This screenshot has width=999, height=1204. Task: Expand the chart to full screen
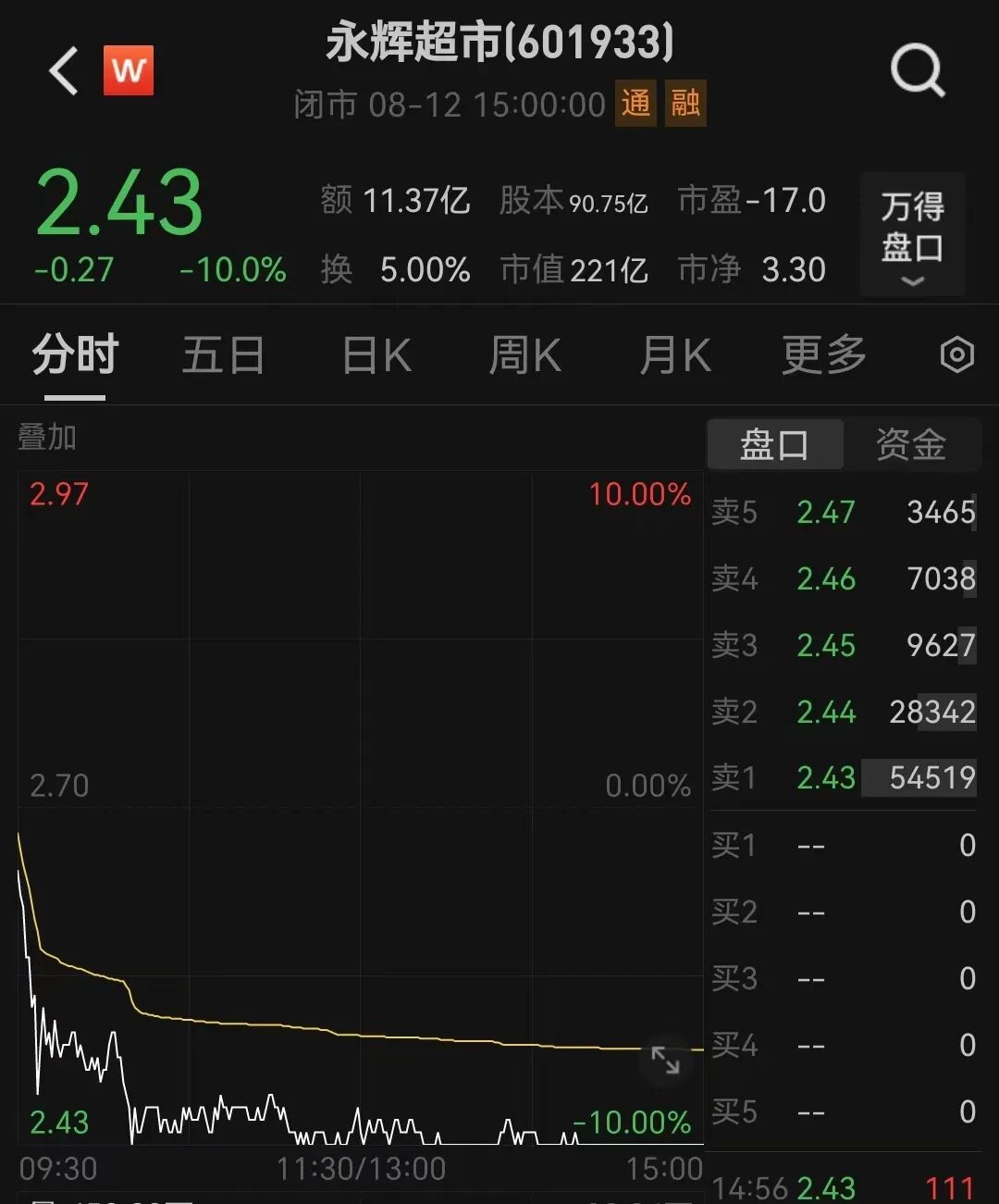pos(665,1060)
